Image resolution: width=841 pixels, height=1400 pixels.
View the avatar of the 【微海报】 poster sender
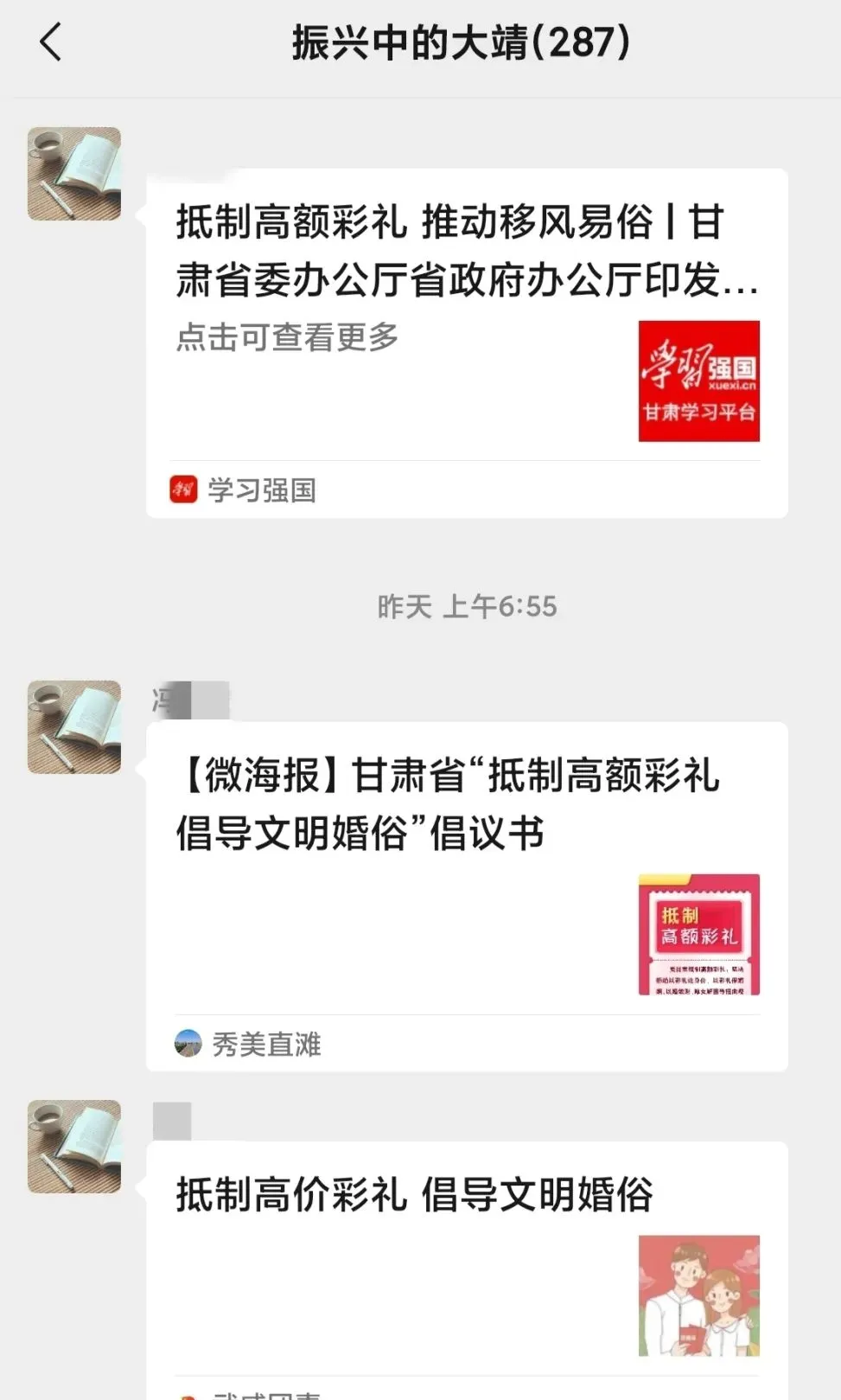pos(74,727)
